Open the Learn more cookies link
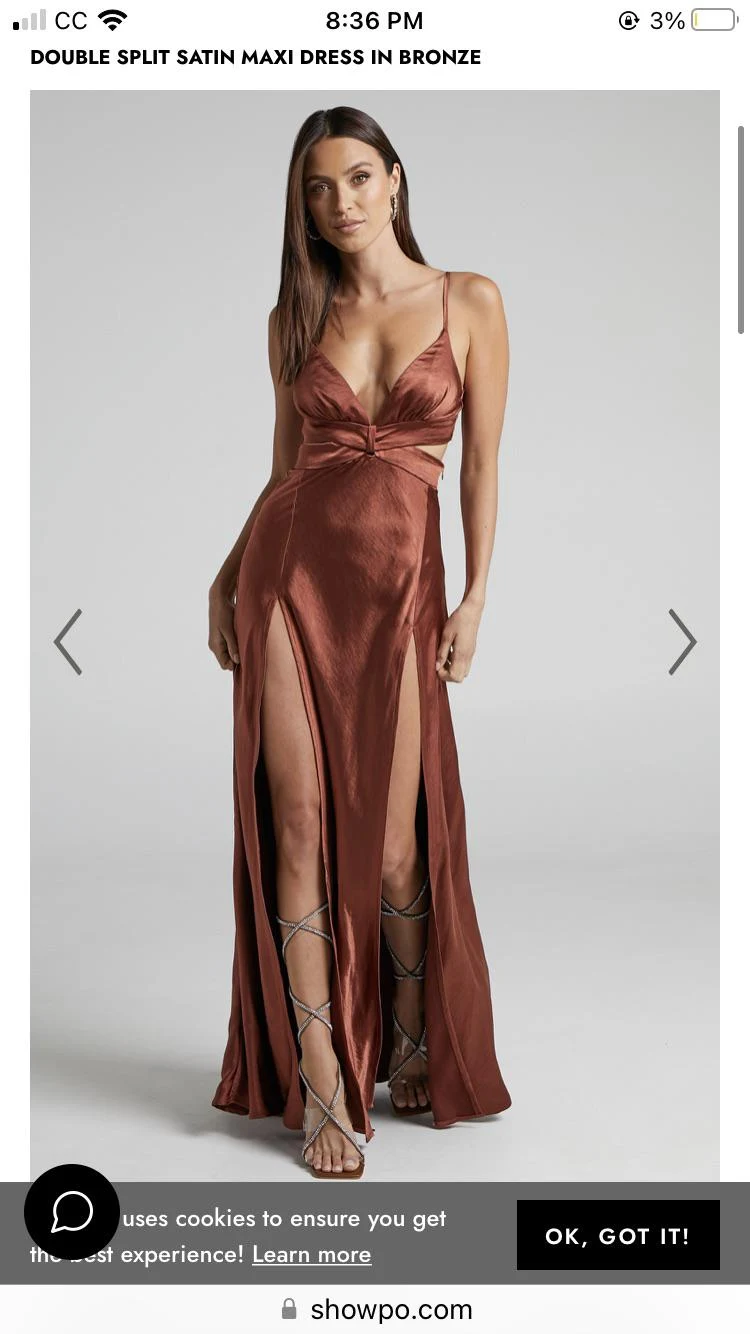 pos(311,1254)
